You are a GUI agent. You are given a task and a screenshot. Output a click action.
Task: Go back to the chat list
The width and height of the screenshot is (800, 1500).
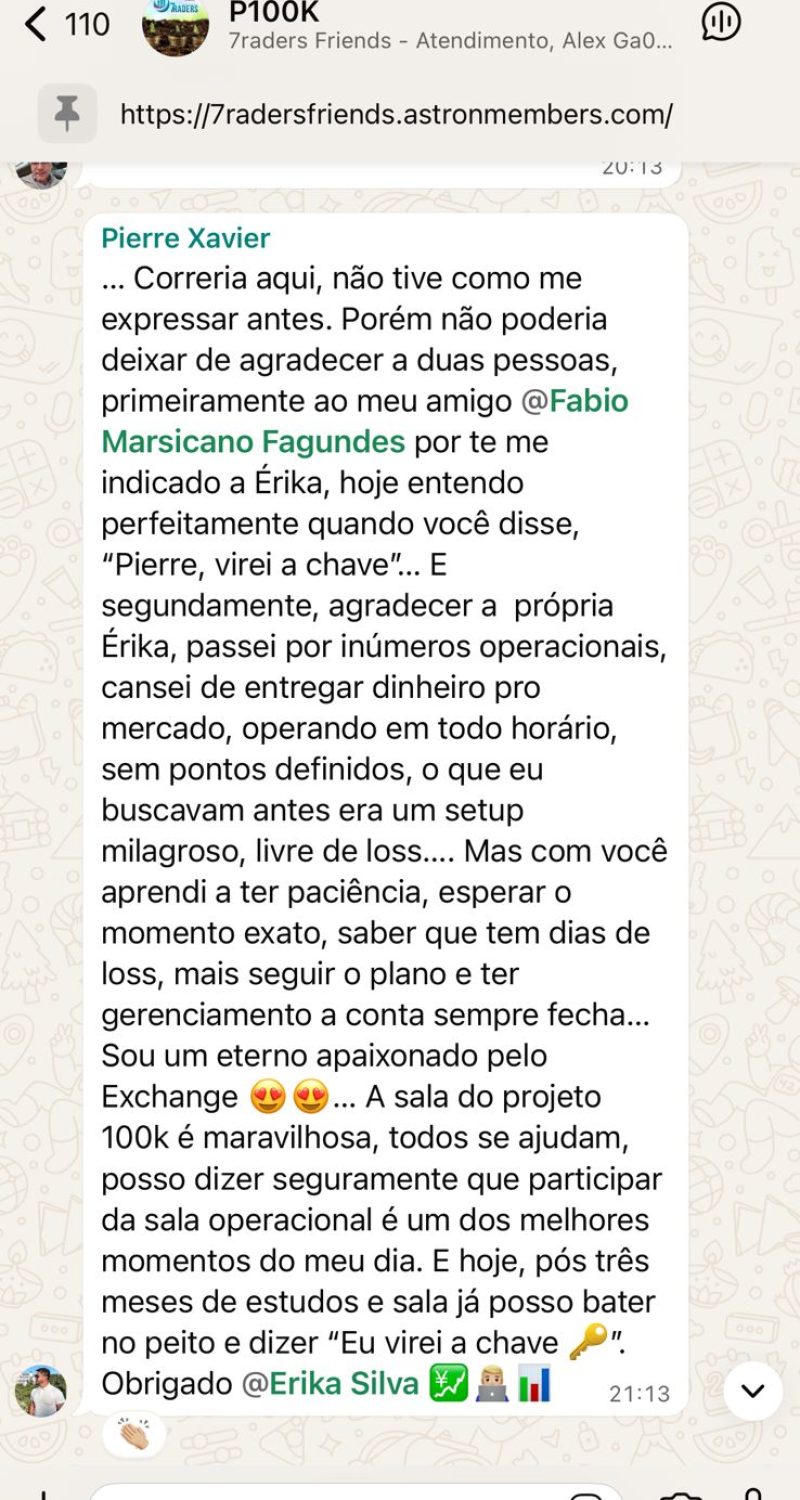click(x=38, y=24)
